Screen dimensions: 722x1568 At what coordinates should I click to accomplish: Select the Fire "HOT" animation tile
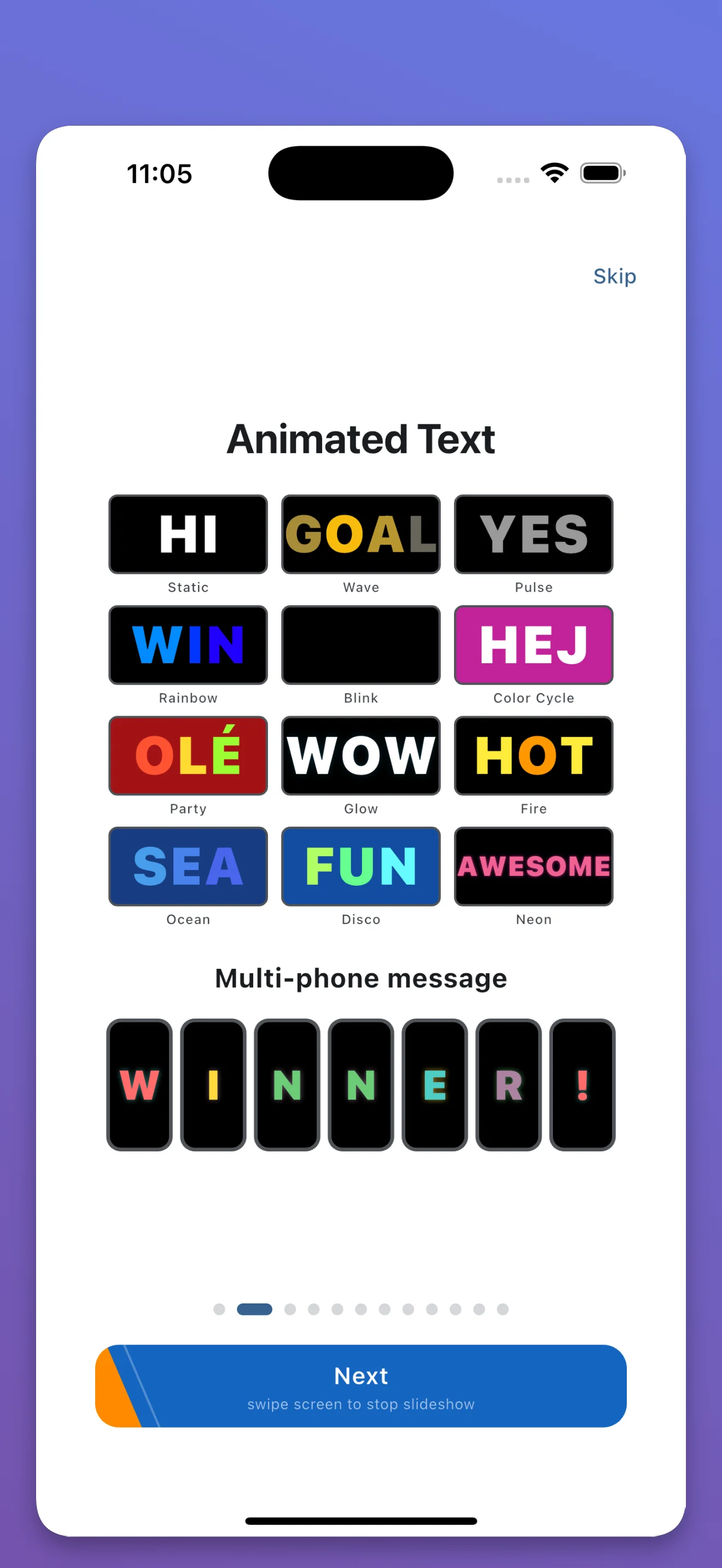point(533,756)
